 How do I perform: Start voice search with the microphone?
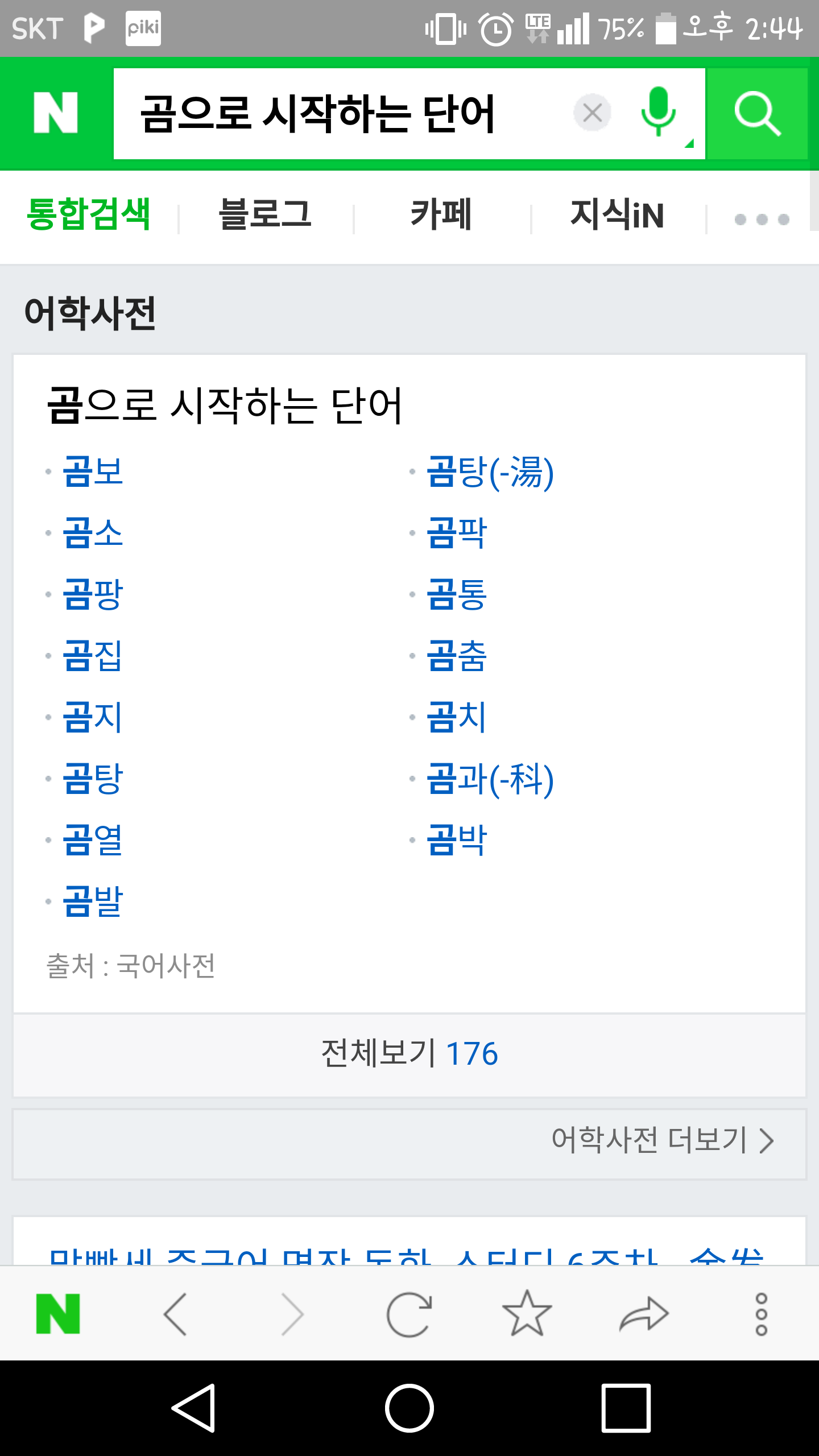(x=658, y=112)
